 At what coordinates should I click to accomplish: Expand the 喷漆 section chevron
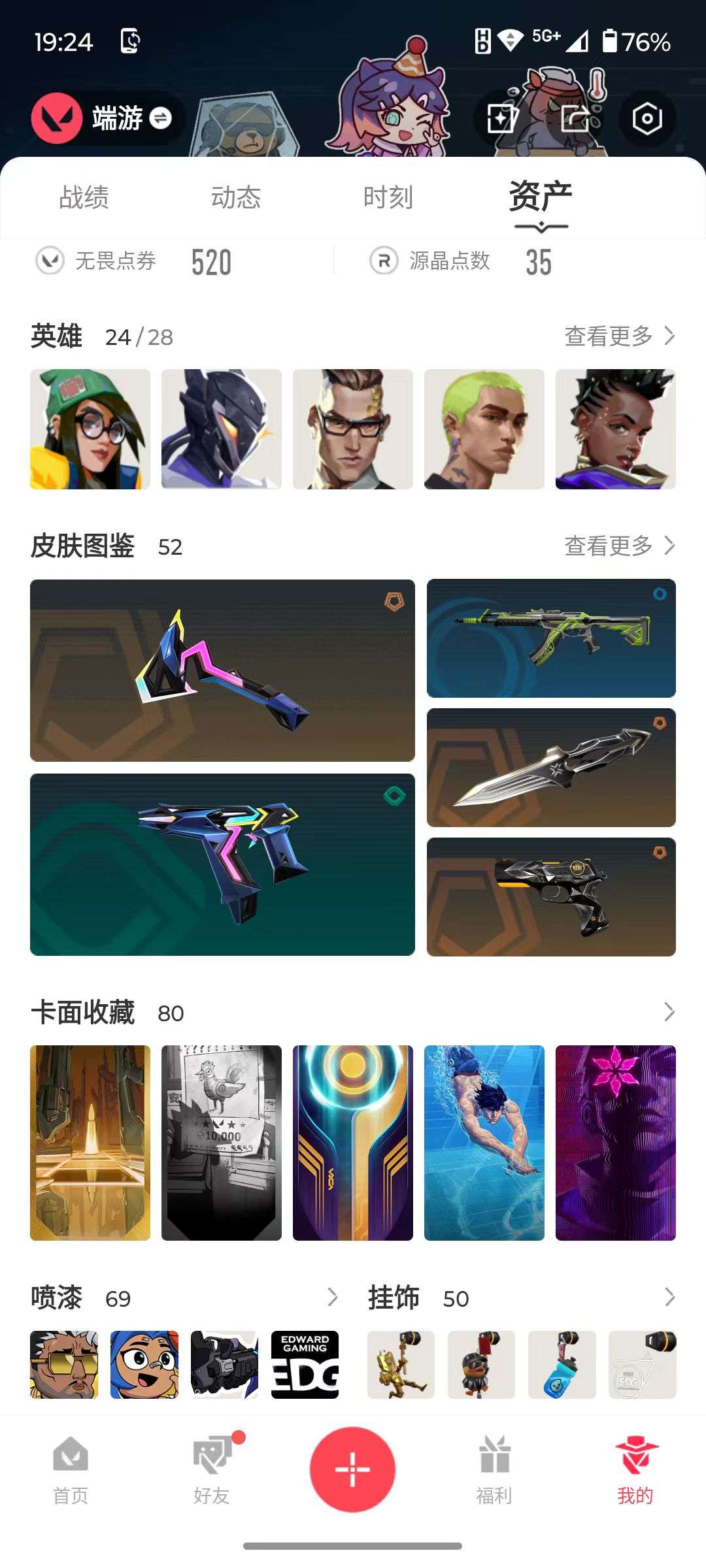point(335,1298)
